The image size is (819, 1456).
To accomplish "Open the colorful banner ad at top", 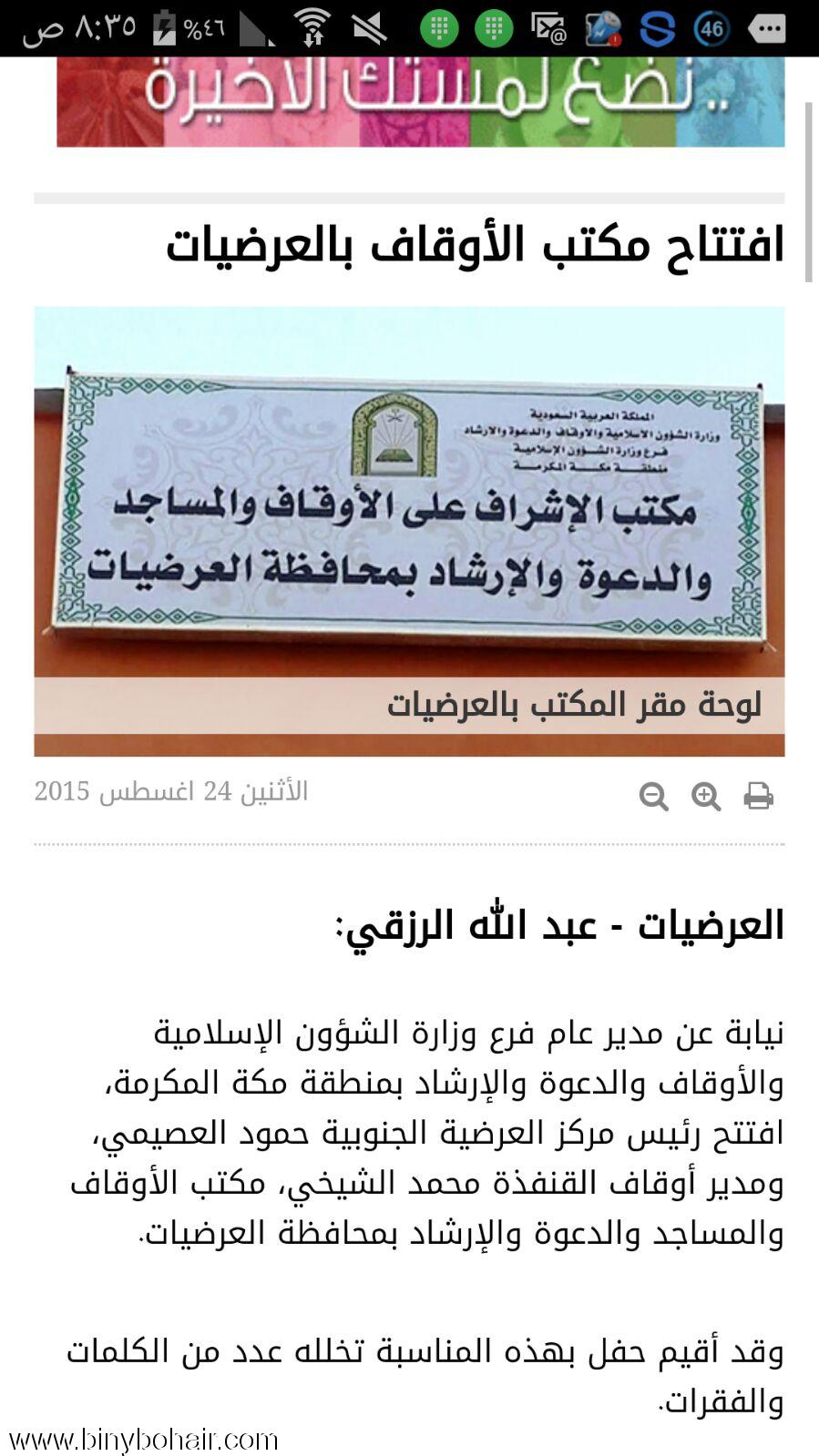I will tap(420, 102).
